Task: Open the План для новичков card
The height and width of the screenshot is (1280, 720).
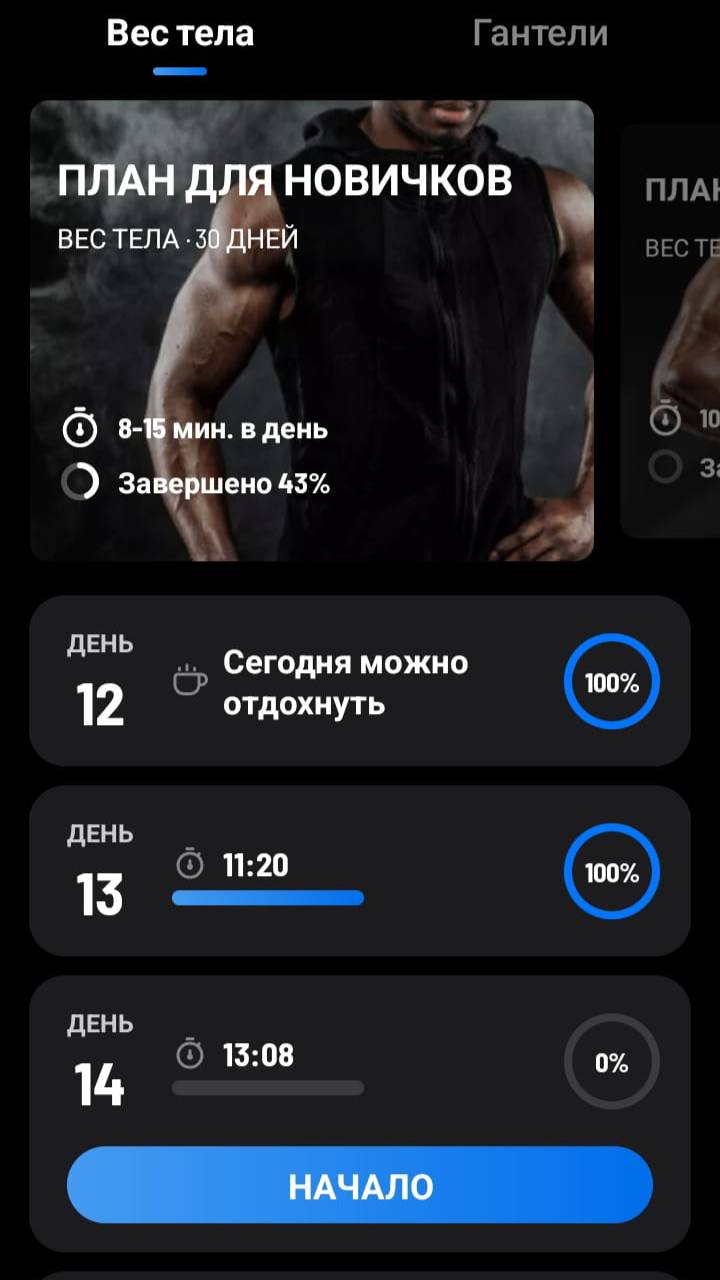Action: 312,331
